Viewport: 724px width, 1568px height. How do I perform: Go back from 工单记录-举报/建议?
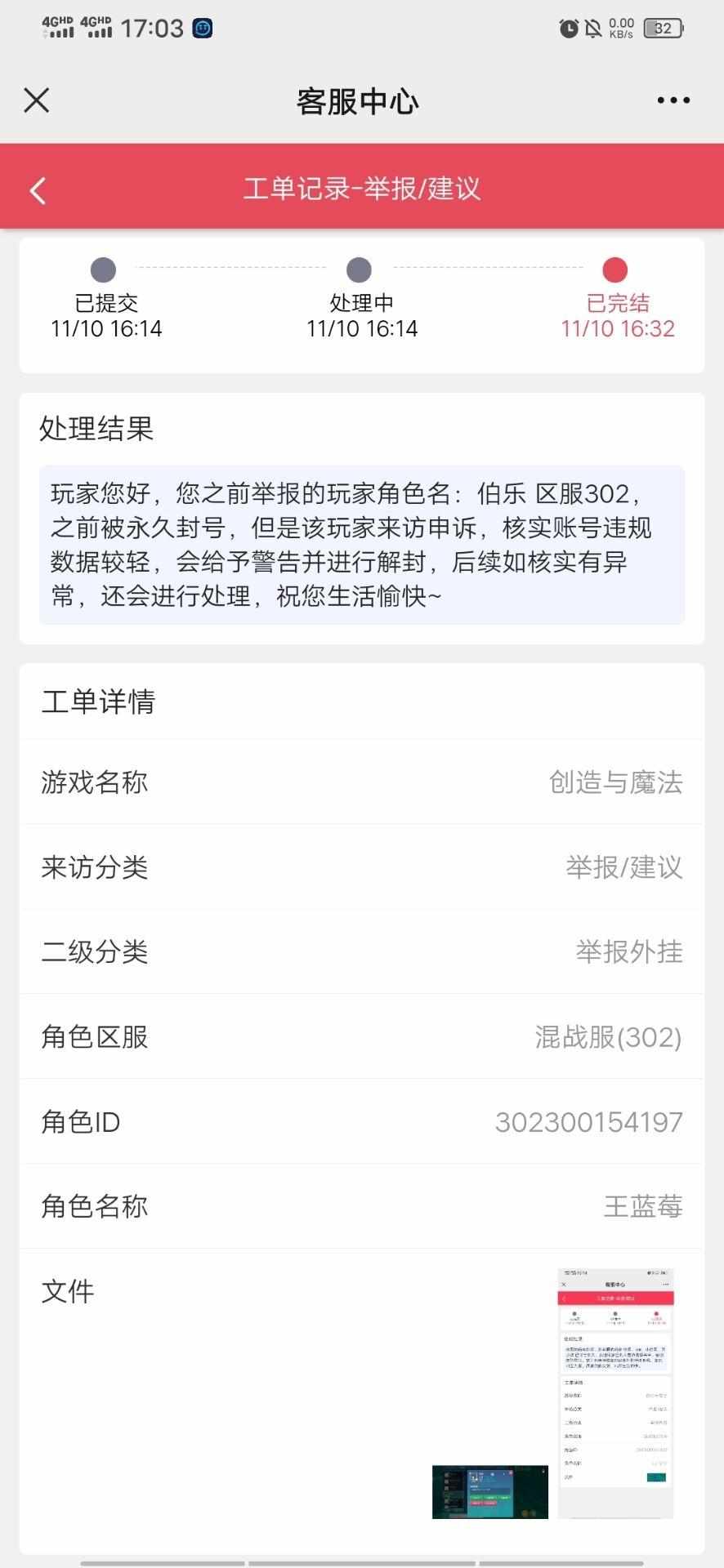click(x=38, y=190)
